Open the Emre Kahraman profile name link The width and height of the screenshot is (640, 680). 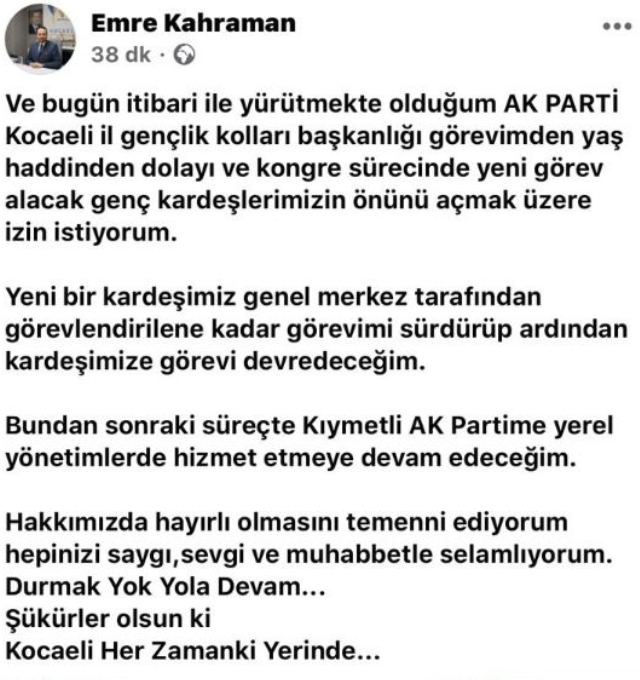pos(193,23)
